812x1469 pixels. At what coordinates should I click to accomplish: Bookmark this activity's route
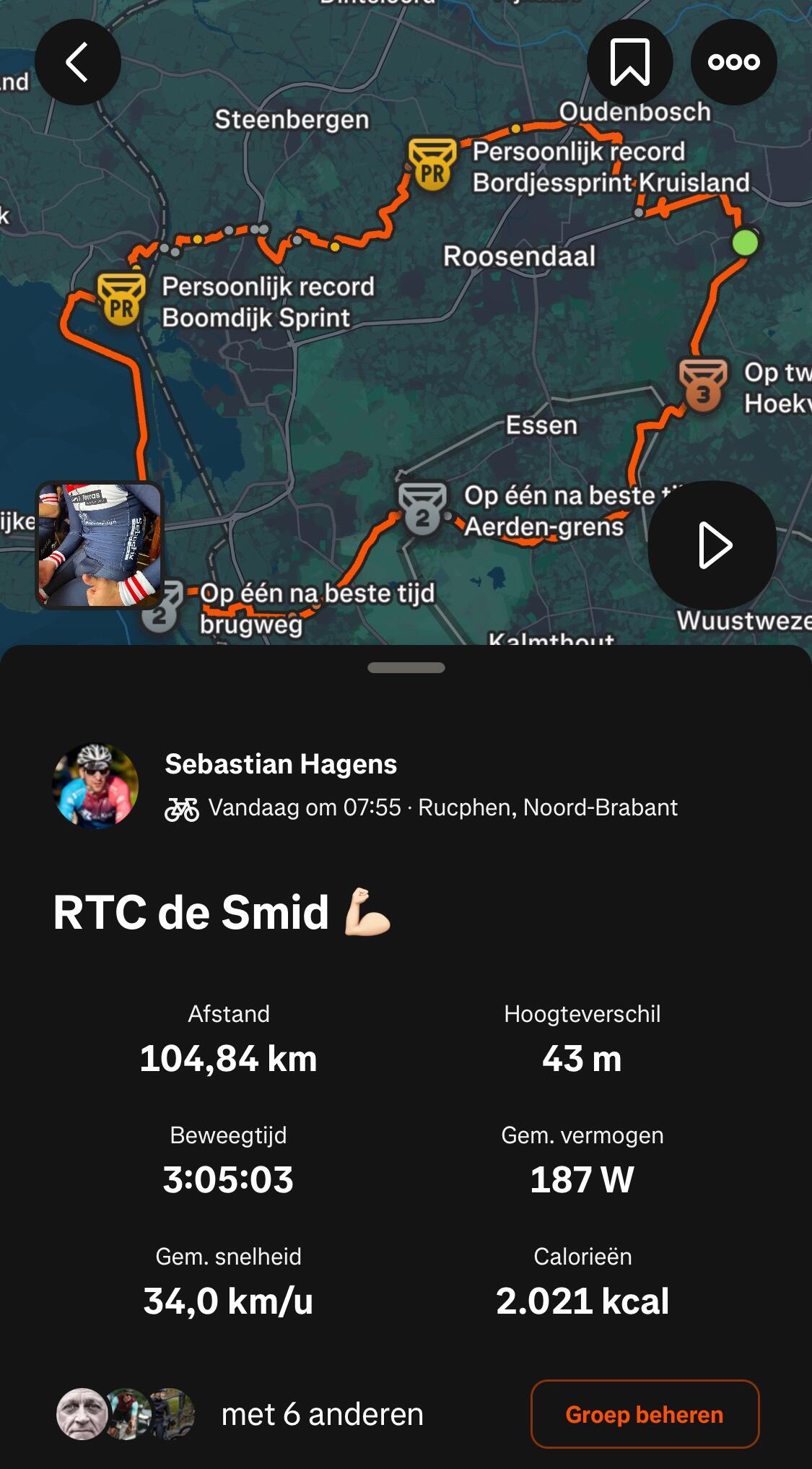(x=629, y=62)
